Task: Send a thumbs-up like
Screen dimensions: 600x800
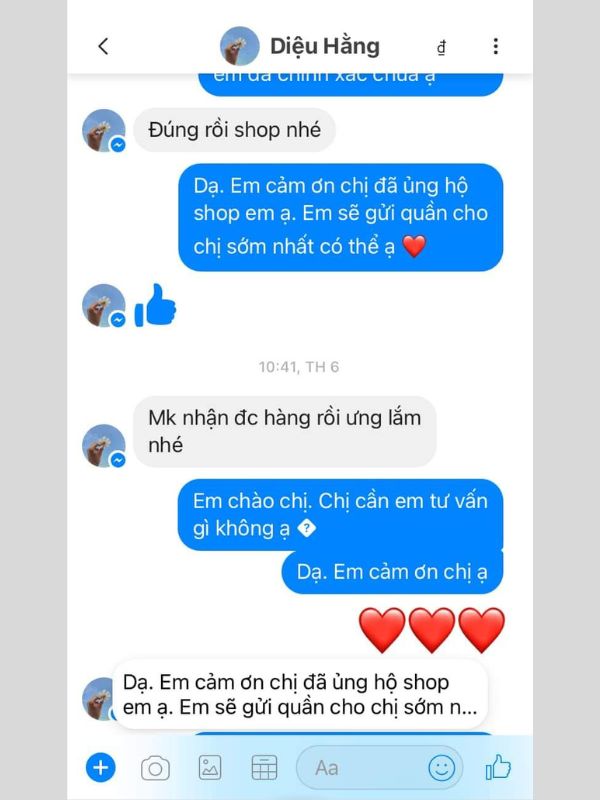Action: (x=497, y=767)
